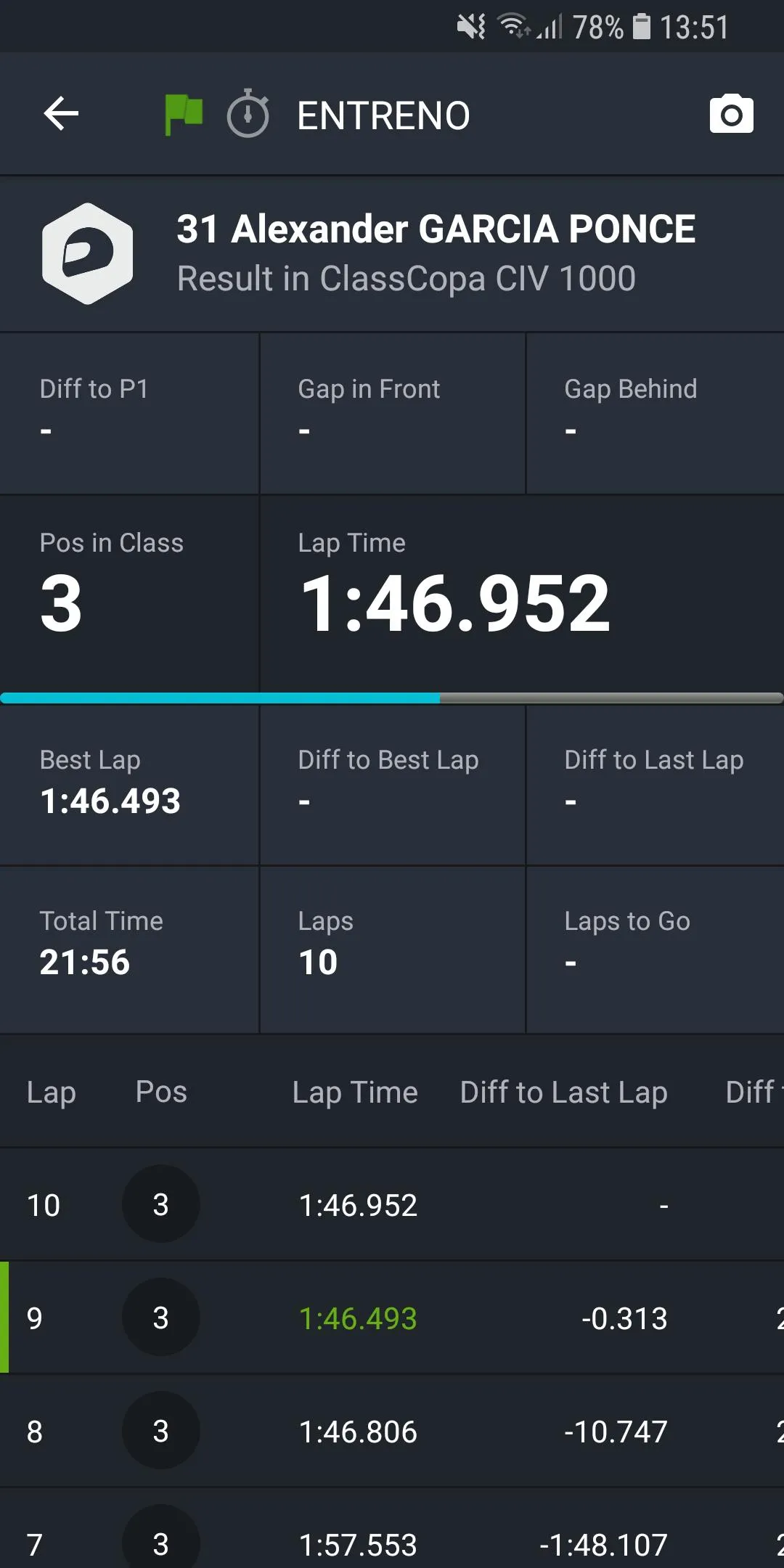Expand the Pos column header
The image size is (784, 1568).
(162, 1093)
